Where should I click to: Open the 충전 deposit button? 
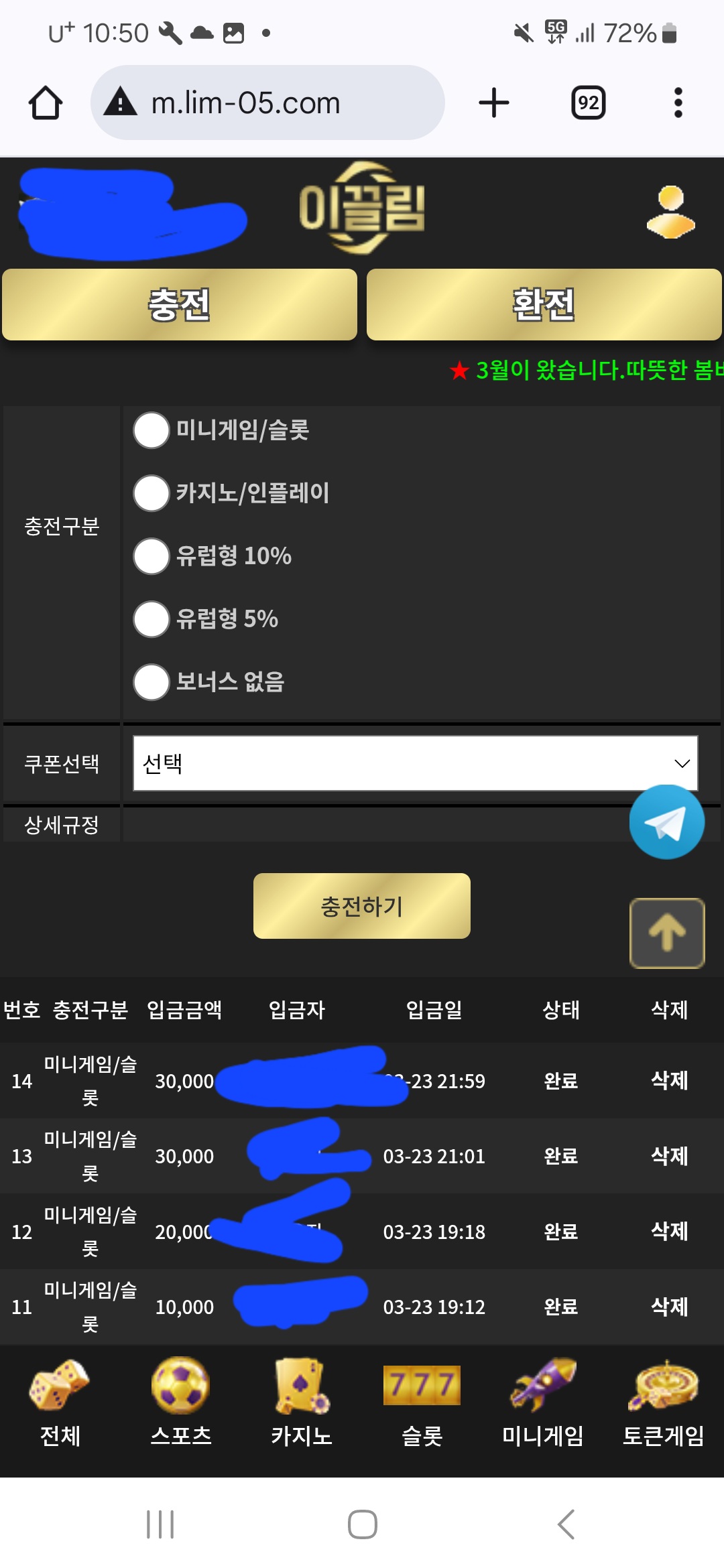[x=180, y=305]
